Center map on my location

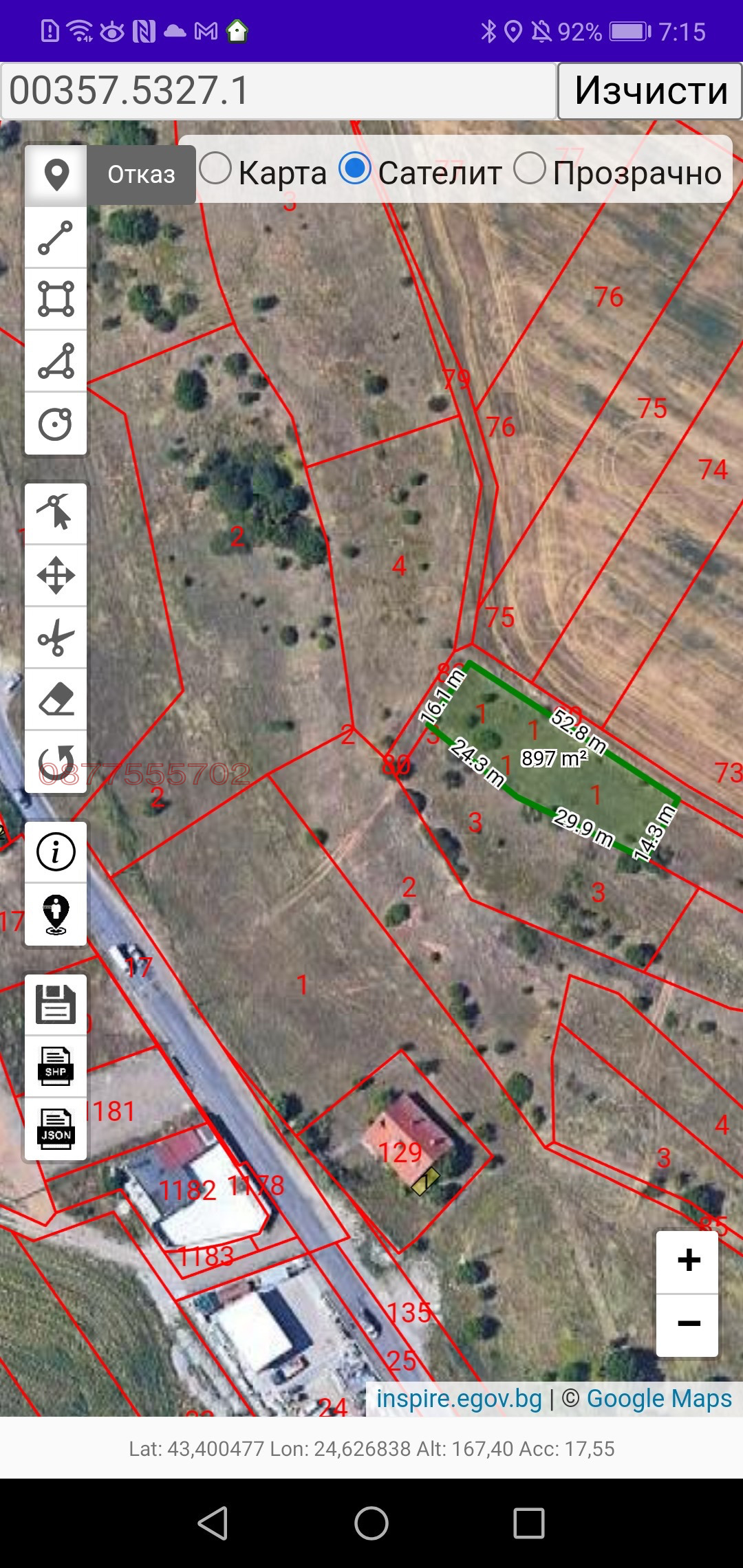click(56, 914)
